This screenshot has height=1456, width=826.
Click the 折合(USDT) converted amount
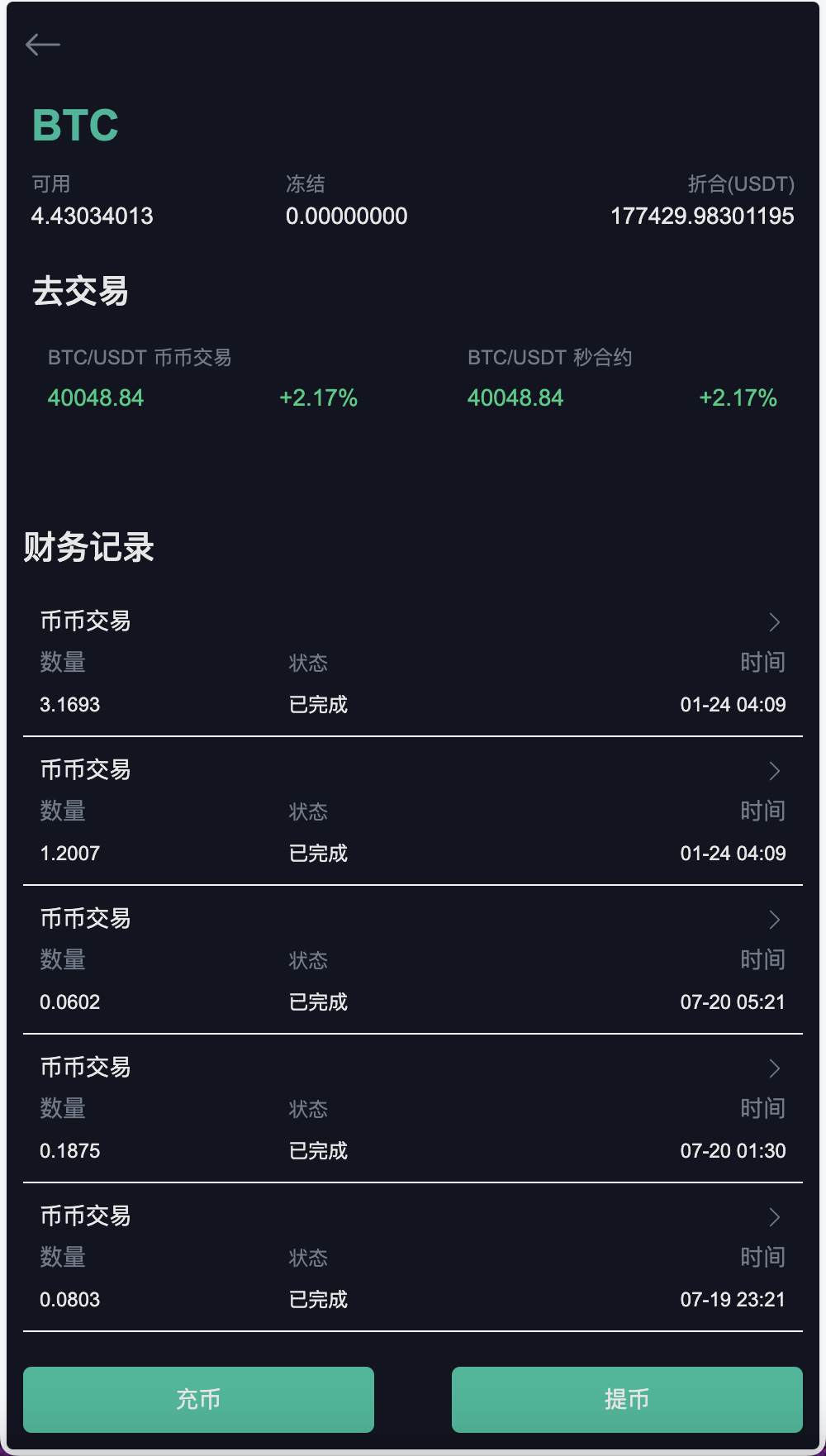click(701, 216)
